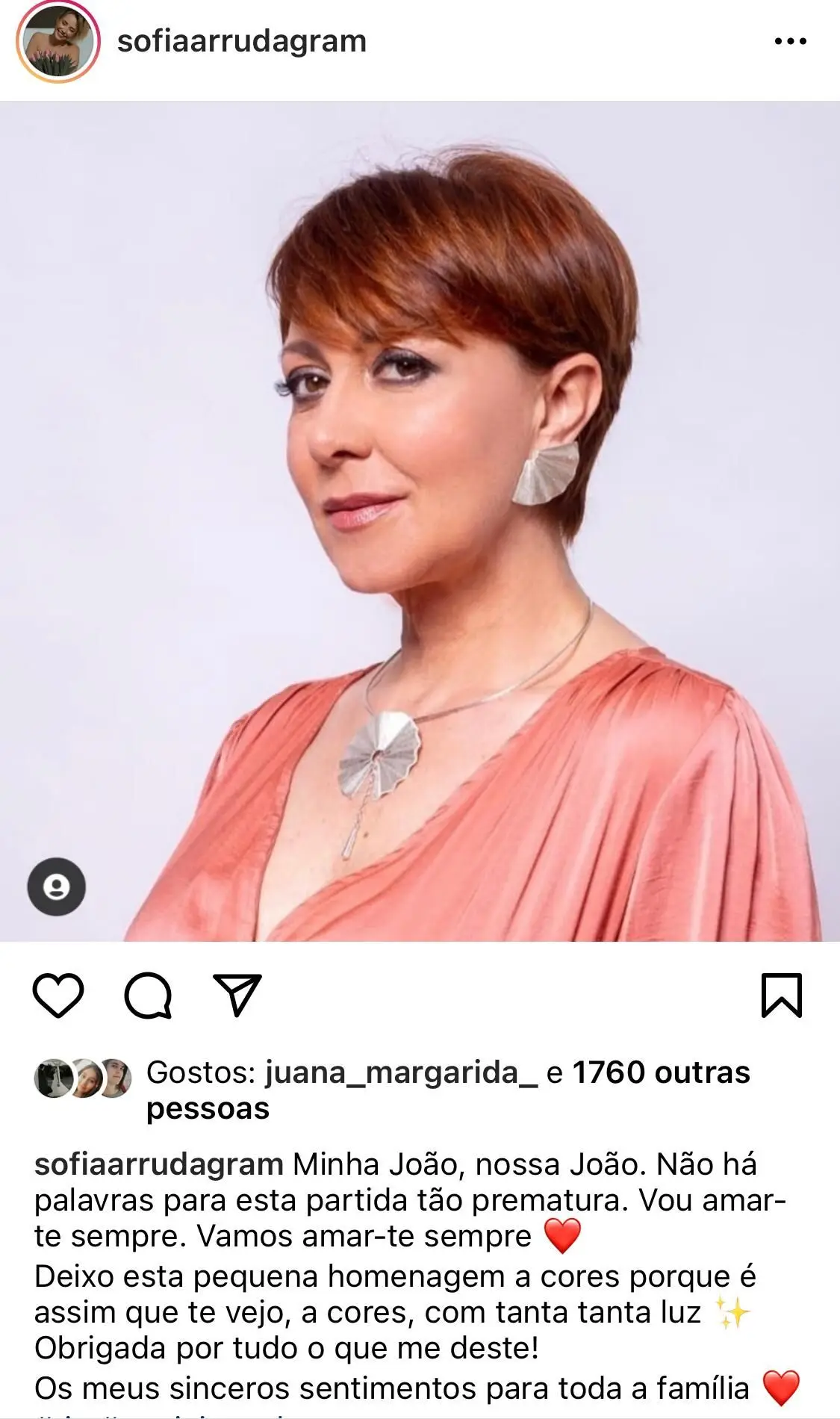
Task: Save this post with the bookmark icon
Action: click(781, 996)
